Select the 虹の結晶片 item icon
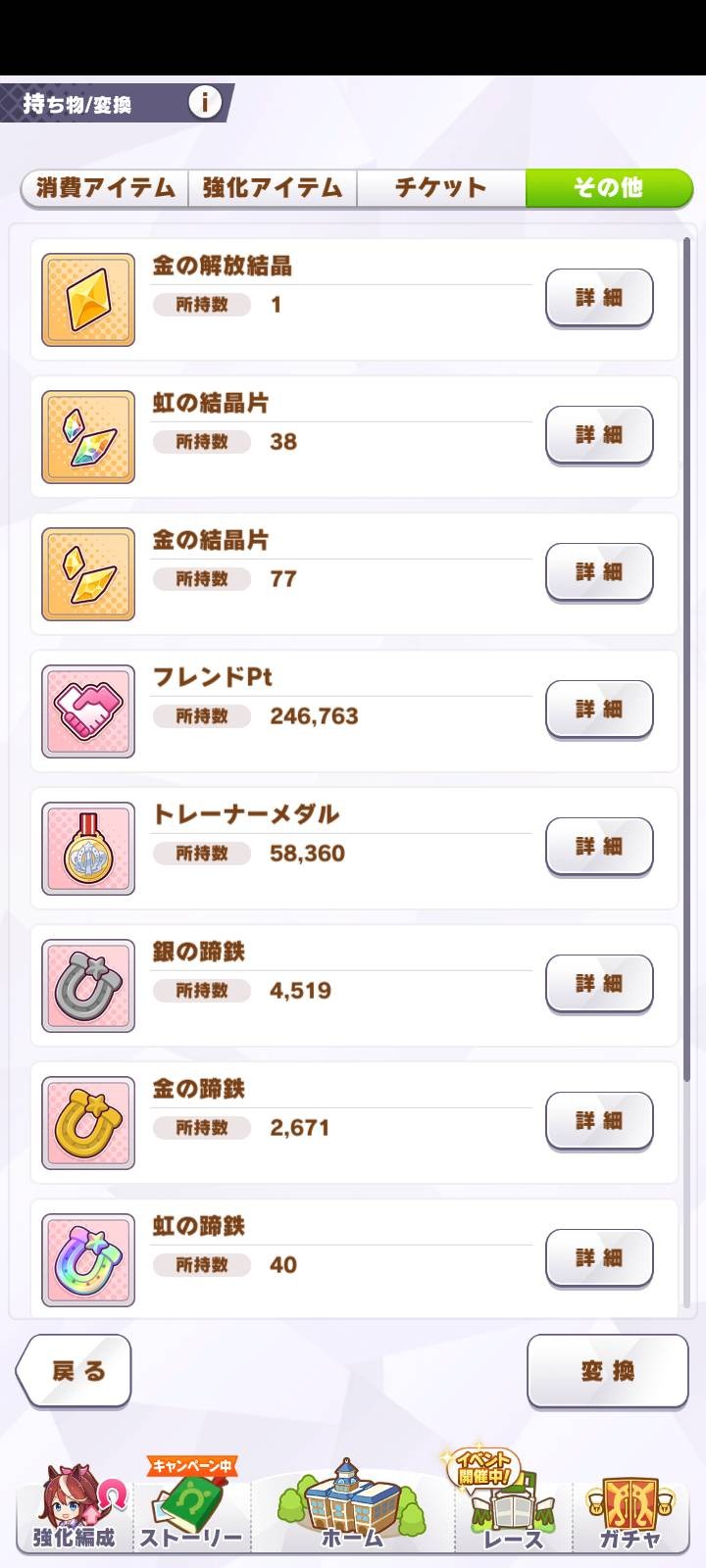This screenshot has width=706, height=1568. 86,437
